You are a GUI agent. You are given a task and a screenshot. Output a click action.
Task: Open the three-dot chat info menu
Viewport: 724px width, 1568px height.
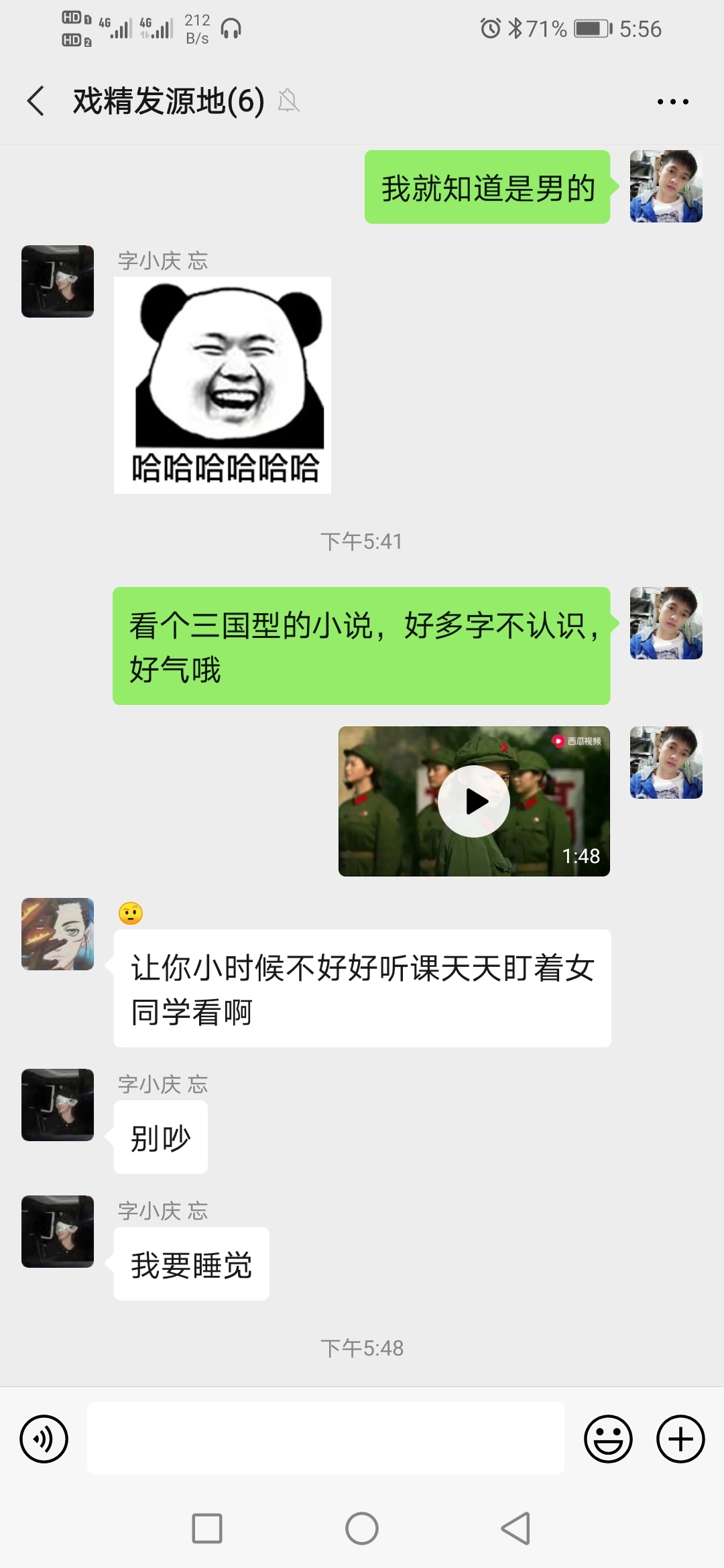(672, 102)
